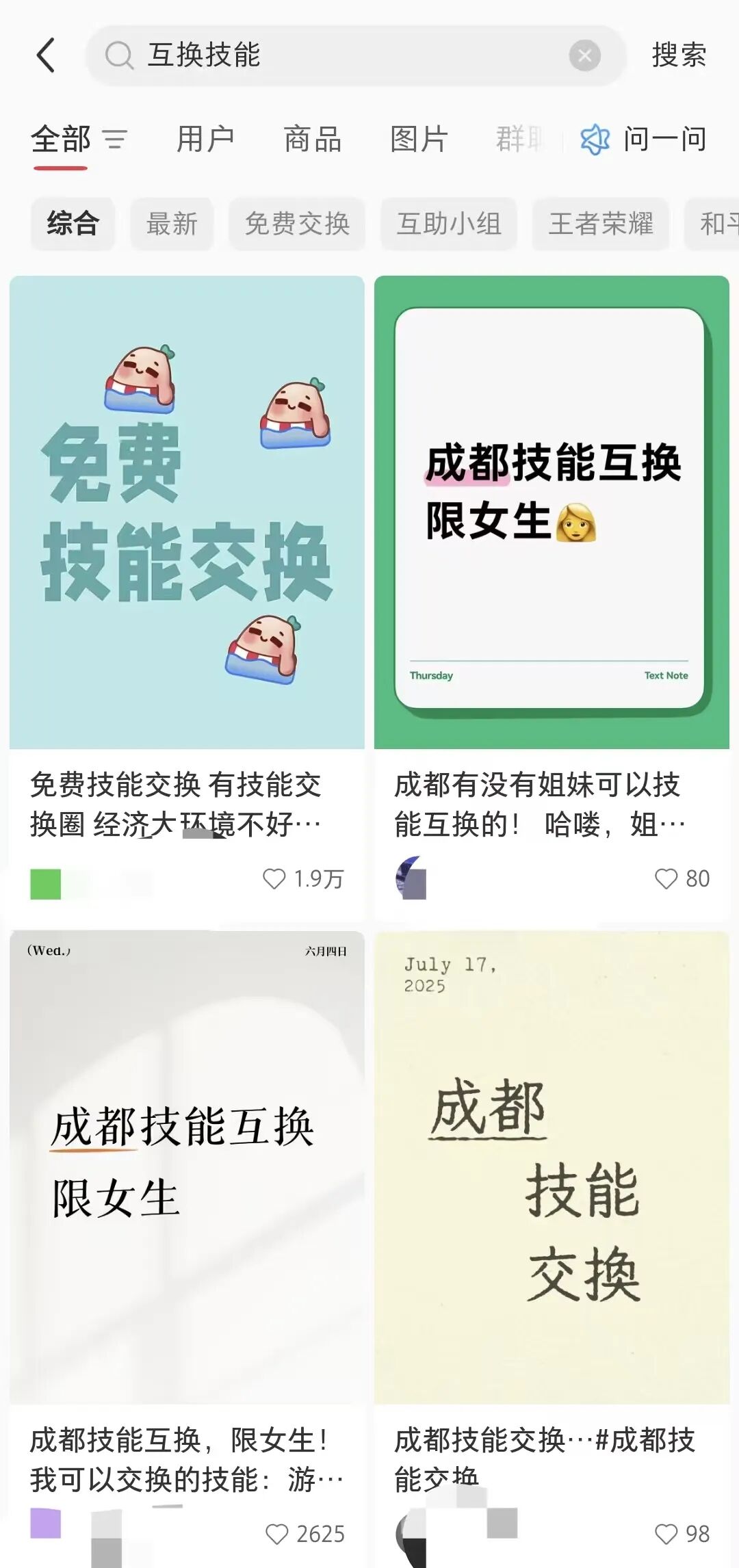The height and width of the screenshot is (1568, 739).
Task: Switch to the 图片 tab
Action: 419,140
